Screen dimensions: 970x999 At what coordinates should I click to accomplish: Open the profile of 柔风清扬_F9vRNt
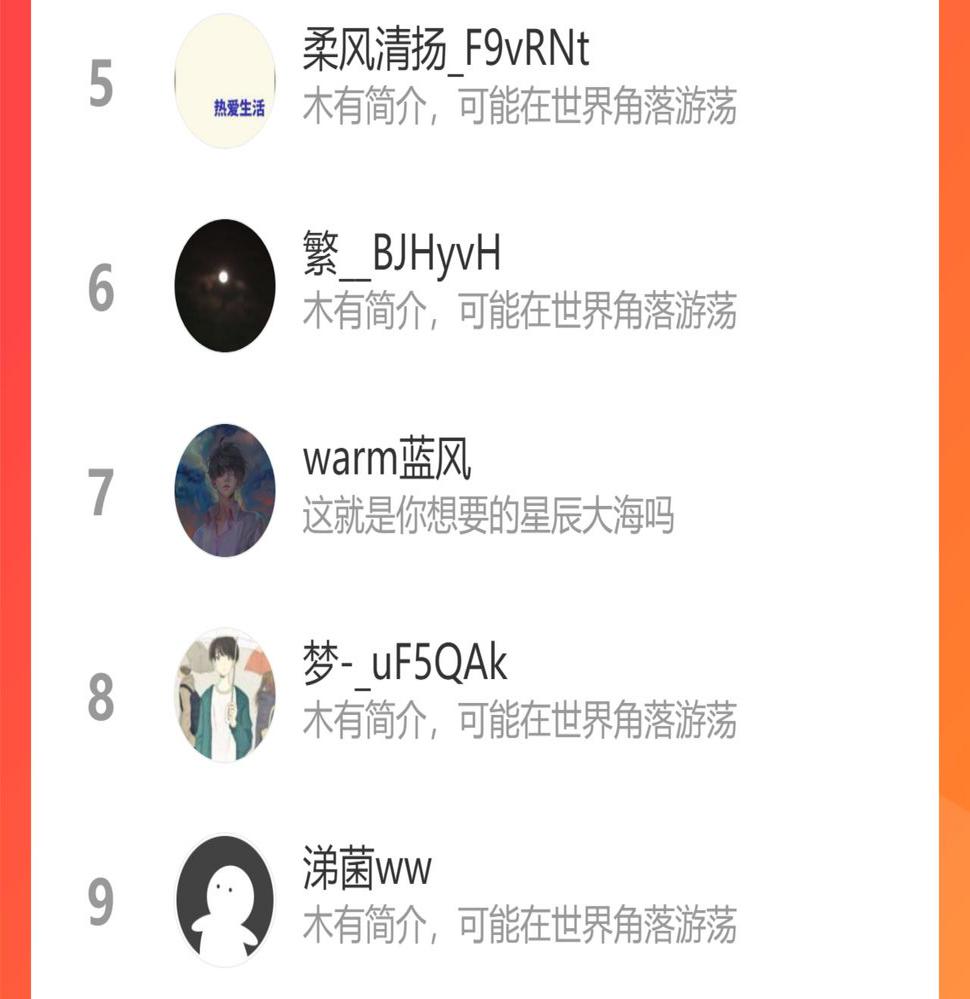click(x=445, y=50)
